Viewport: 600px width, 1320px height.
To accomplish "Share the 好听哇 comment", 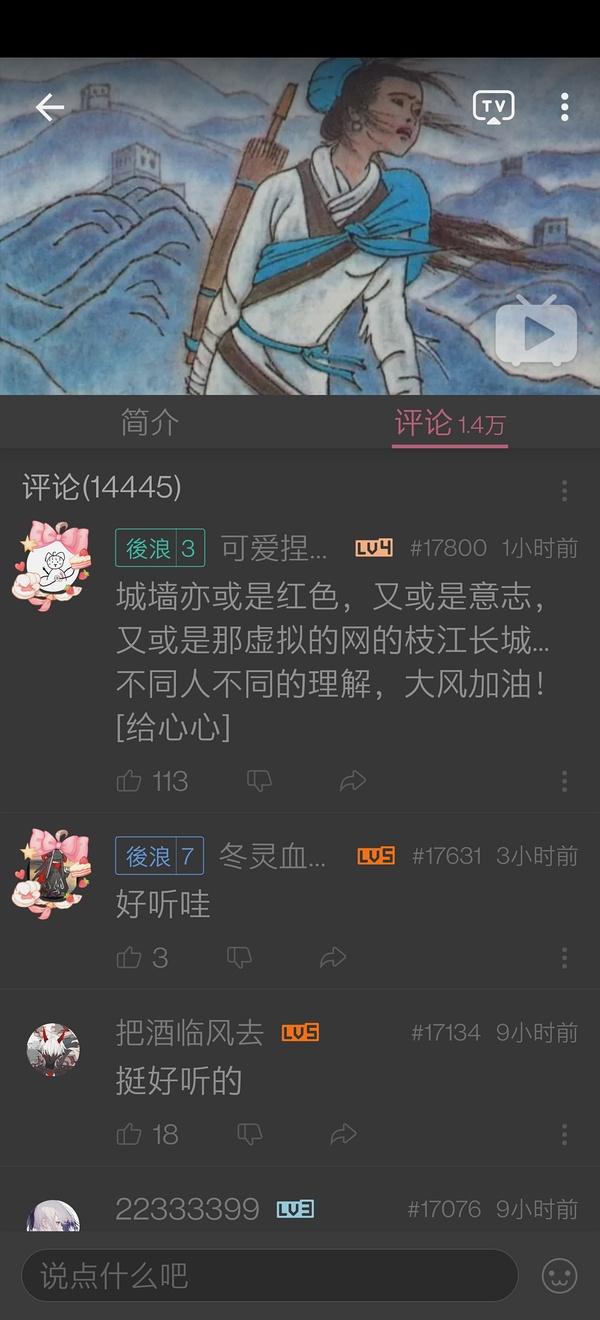I will (332, 958).
